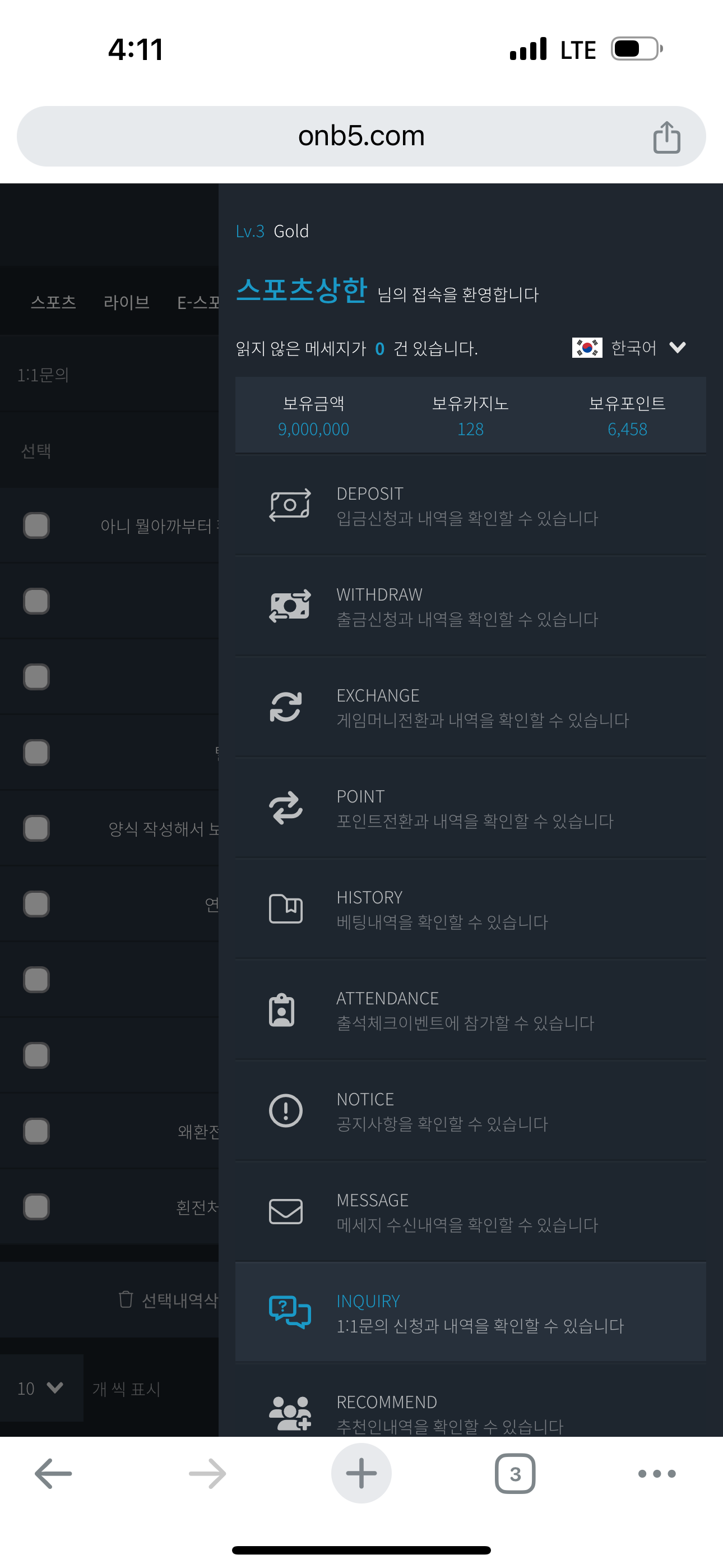This screenshot has width=723, height=1568.
Task: Open the betting HISTORY row
Action: [470, 910]
